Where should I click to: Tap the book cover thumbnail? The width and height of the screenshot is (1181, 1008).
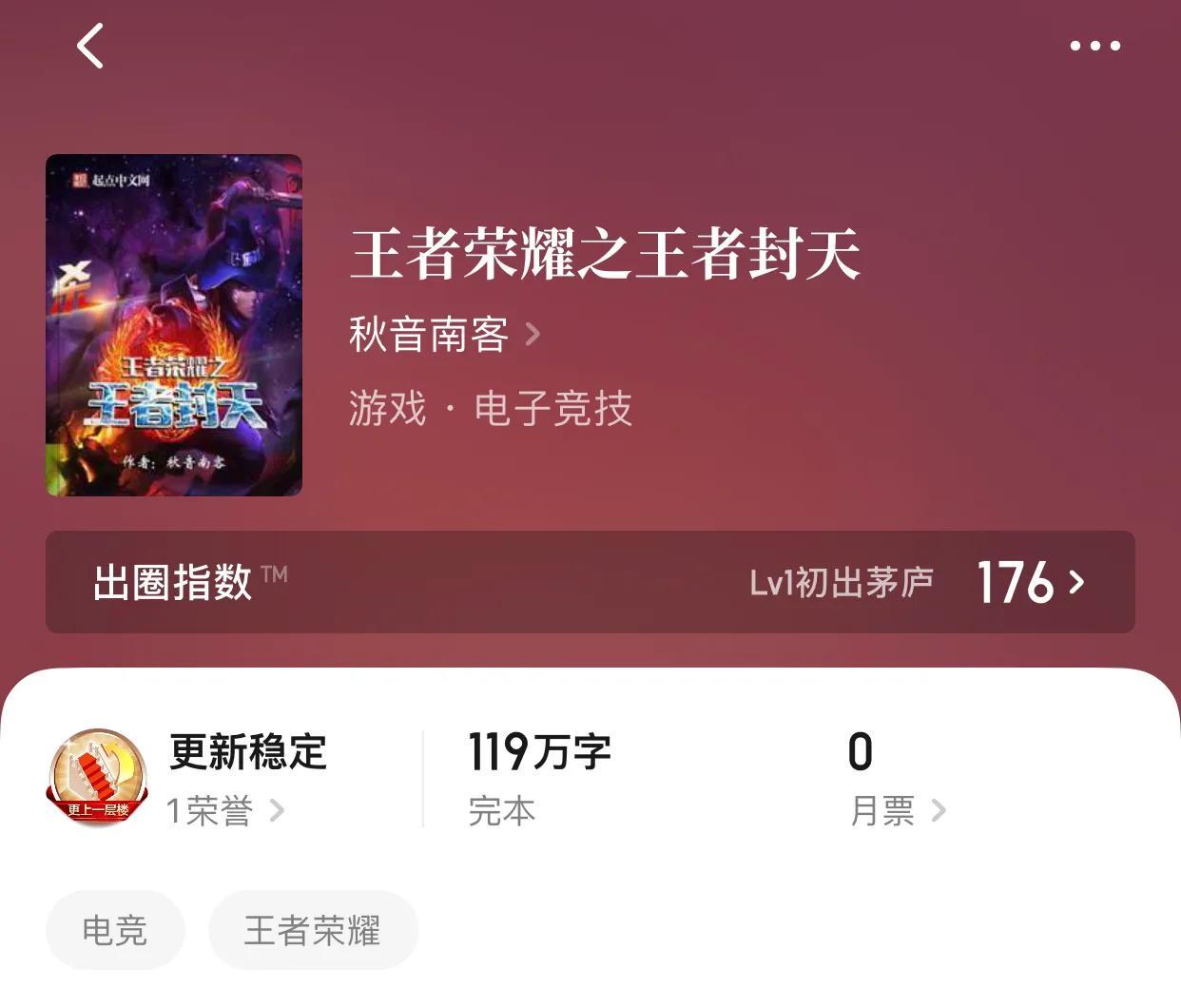pyautogui.click(x=174, y=325)
